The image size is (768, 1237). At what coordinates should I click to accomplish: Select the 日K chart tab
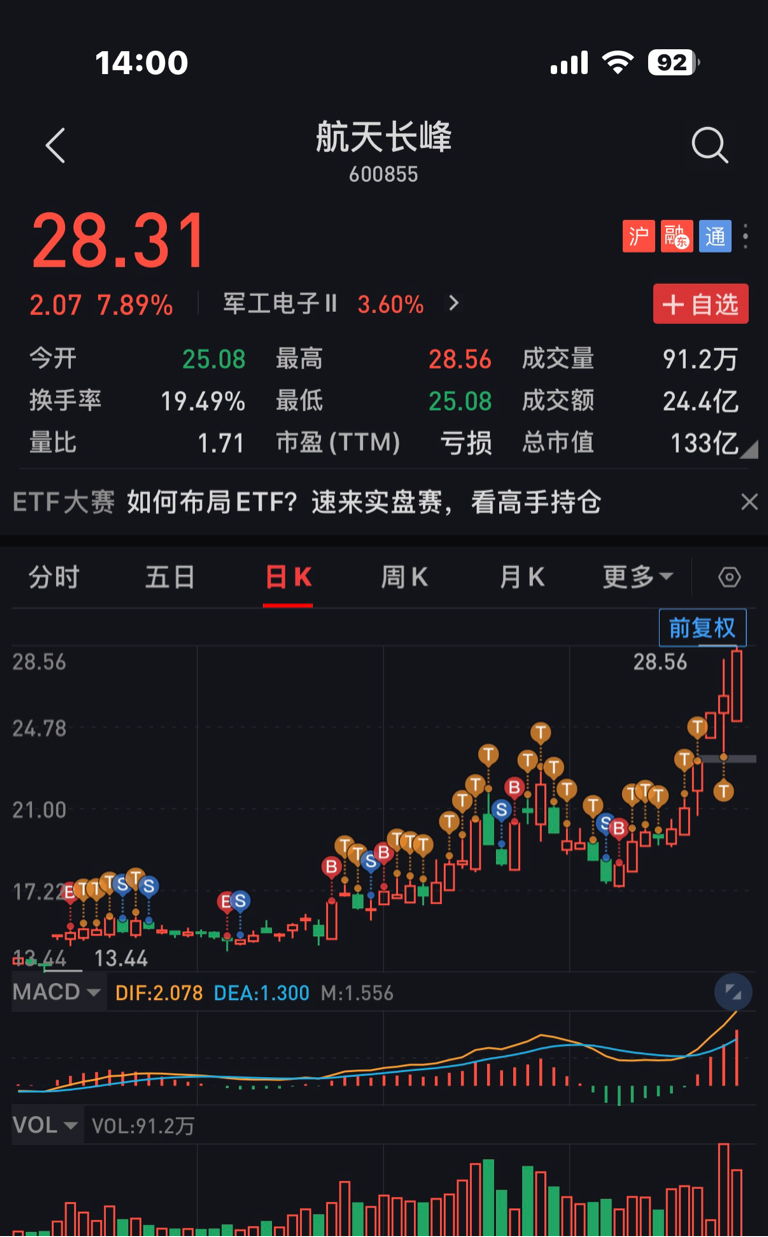[288, 578]
